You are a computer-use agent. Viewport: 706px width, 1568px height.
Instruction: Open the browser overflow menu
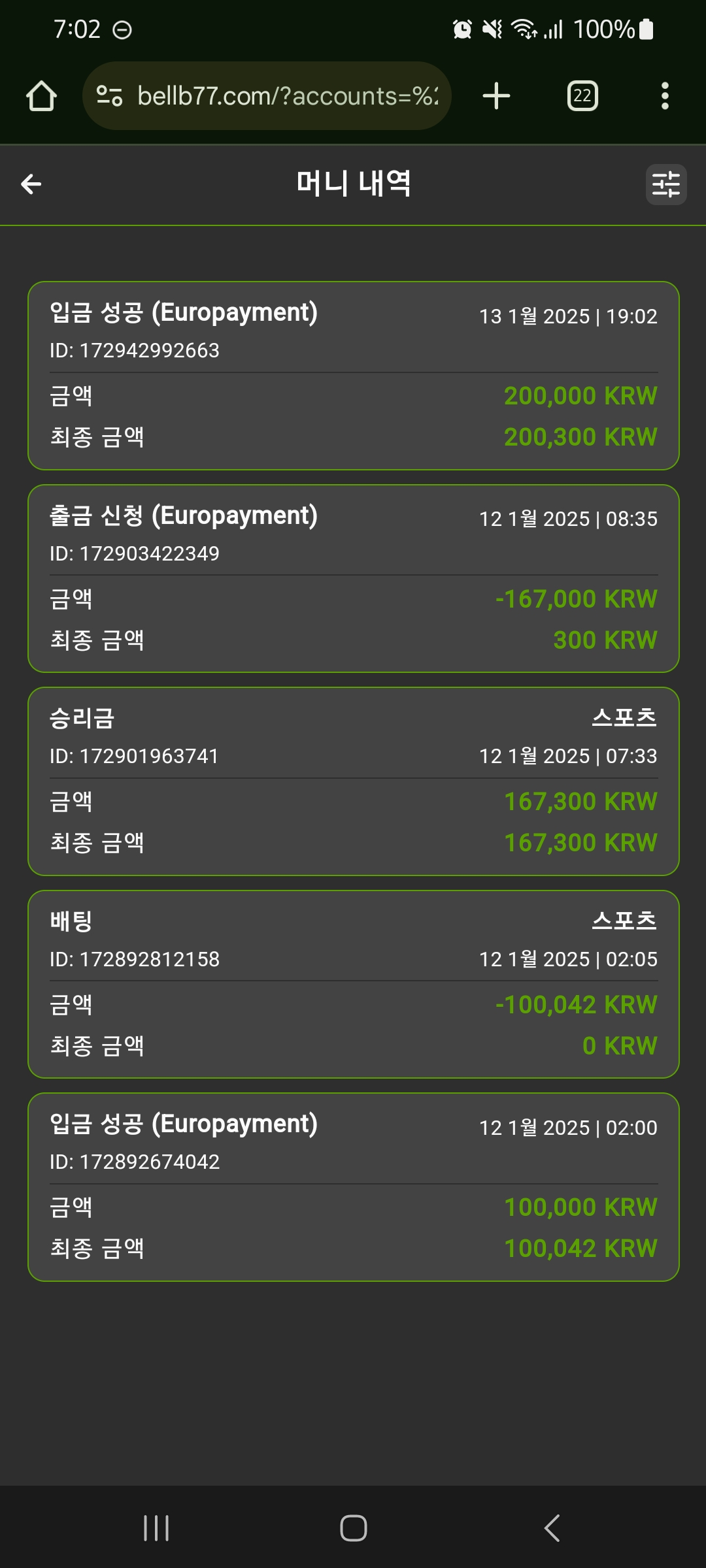click(665, 96)
